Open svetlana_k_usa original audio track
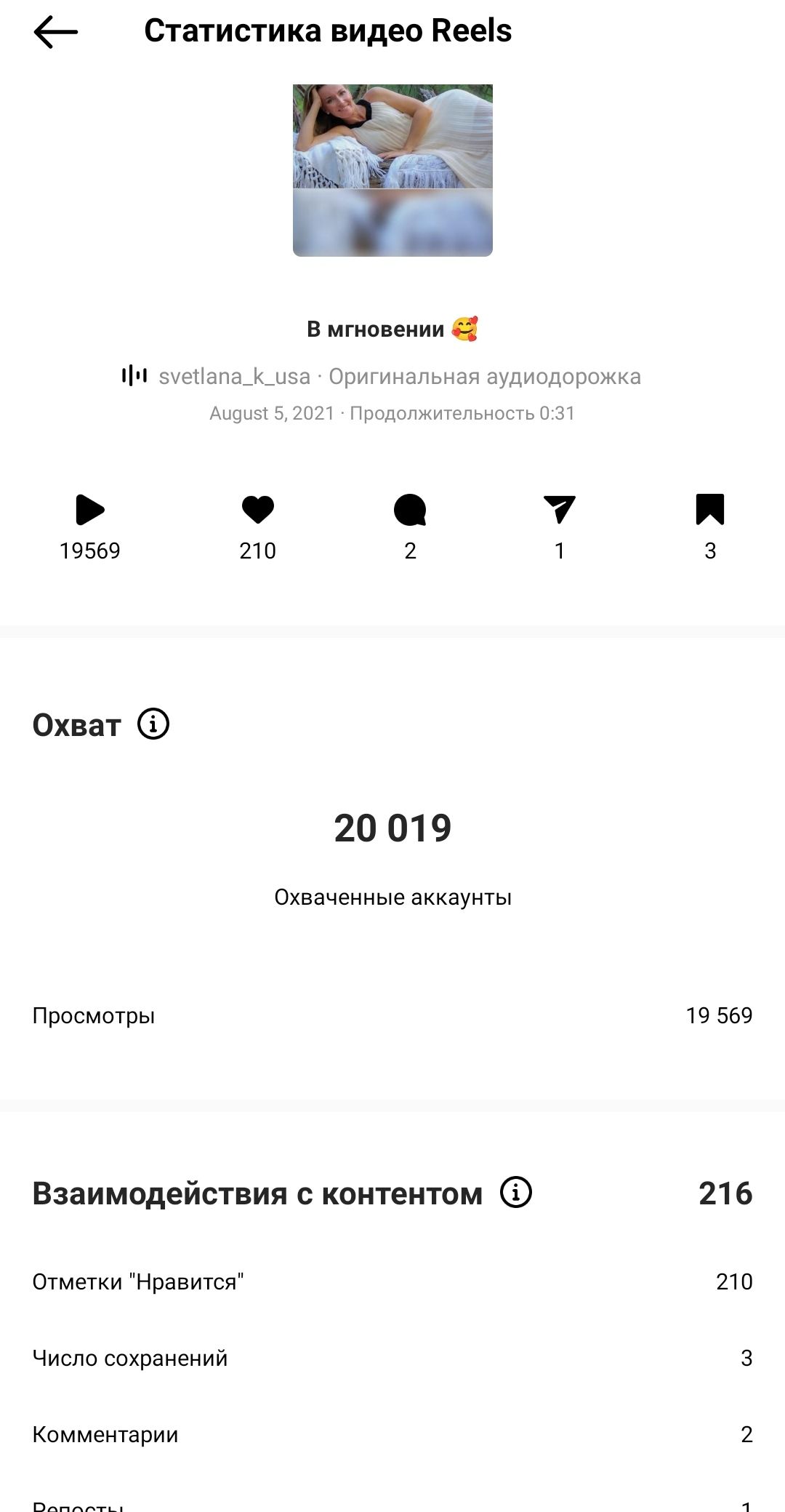Viewport: 785px width, 1512px height. (398, 377)
